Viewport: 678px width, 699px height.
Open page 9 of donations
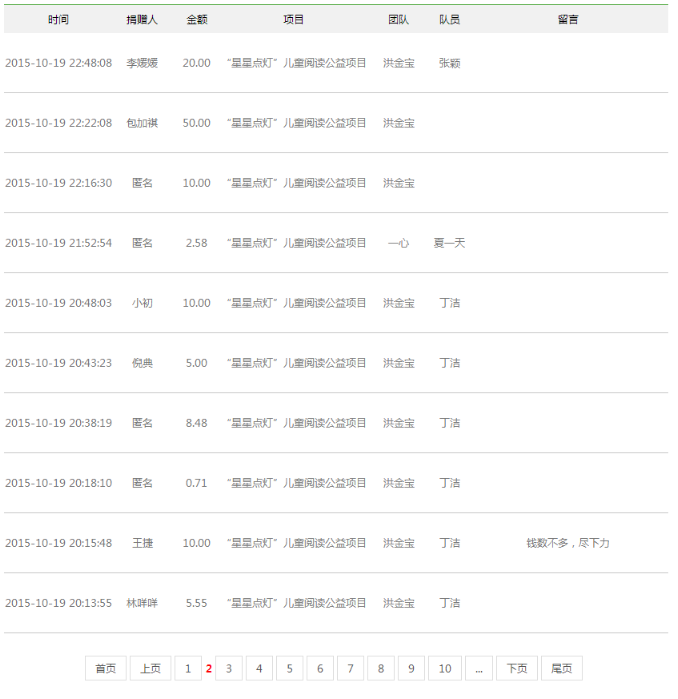coord(411,668)
